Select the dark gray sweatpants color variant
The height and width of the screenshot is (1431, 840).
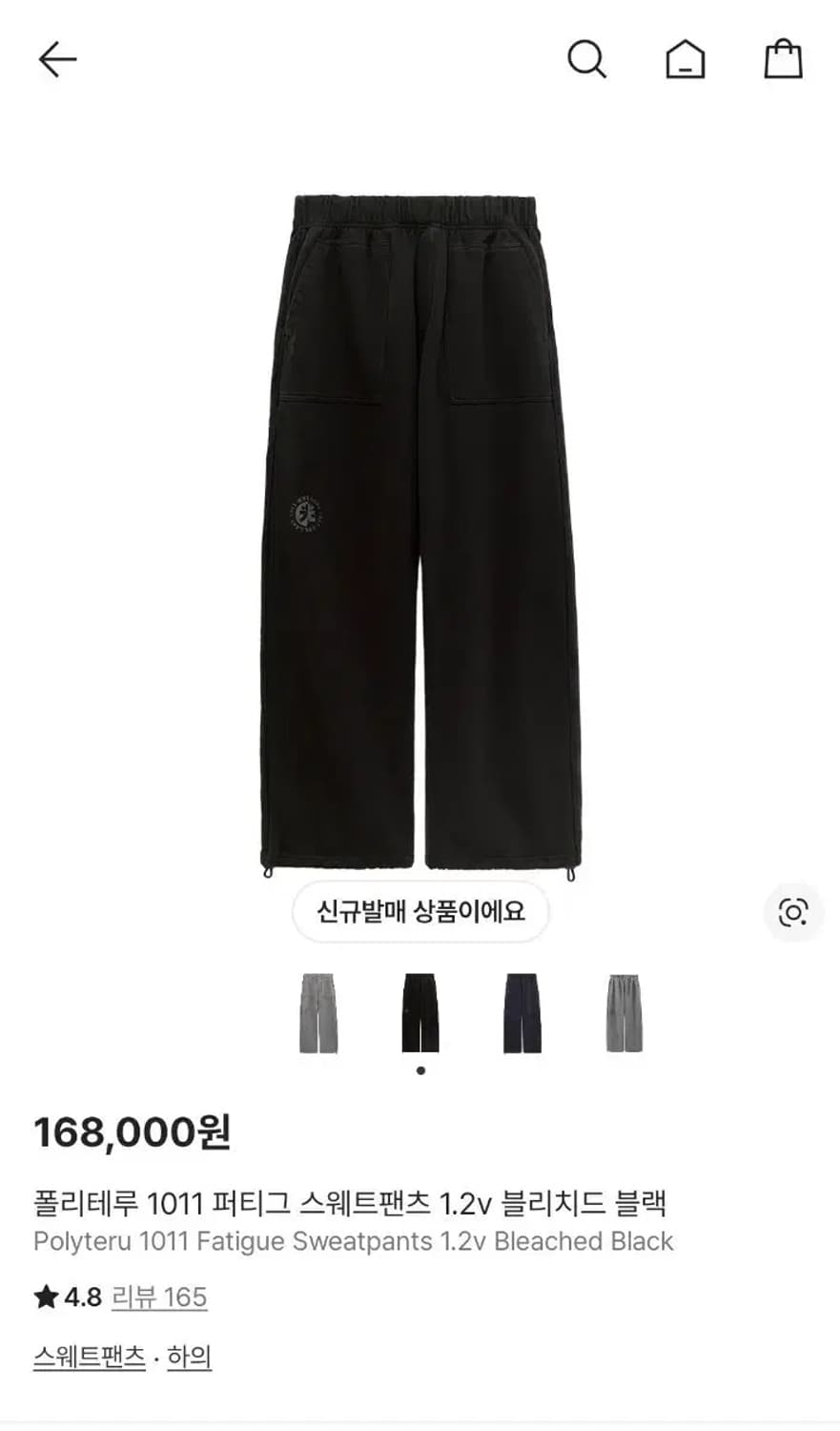tap(621, 1011)
